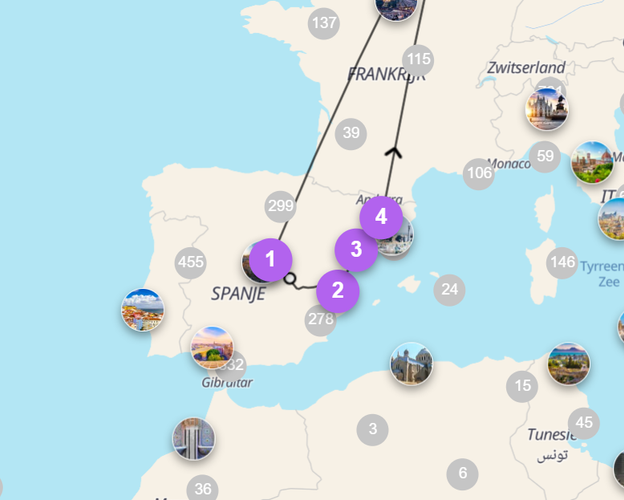Open purple route stop 2

(338, 292)
